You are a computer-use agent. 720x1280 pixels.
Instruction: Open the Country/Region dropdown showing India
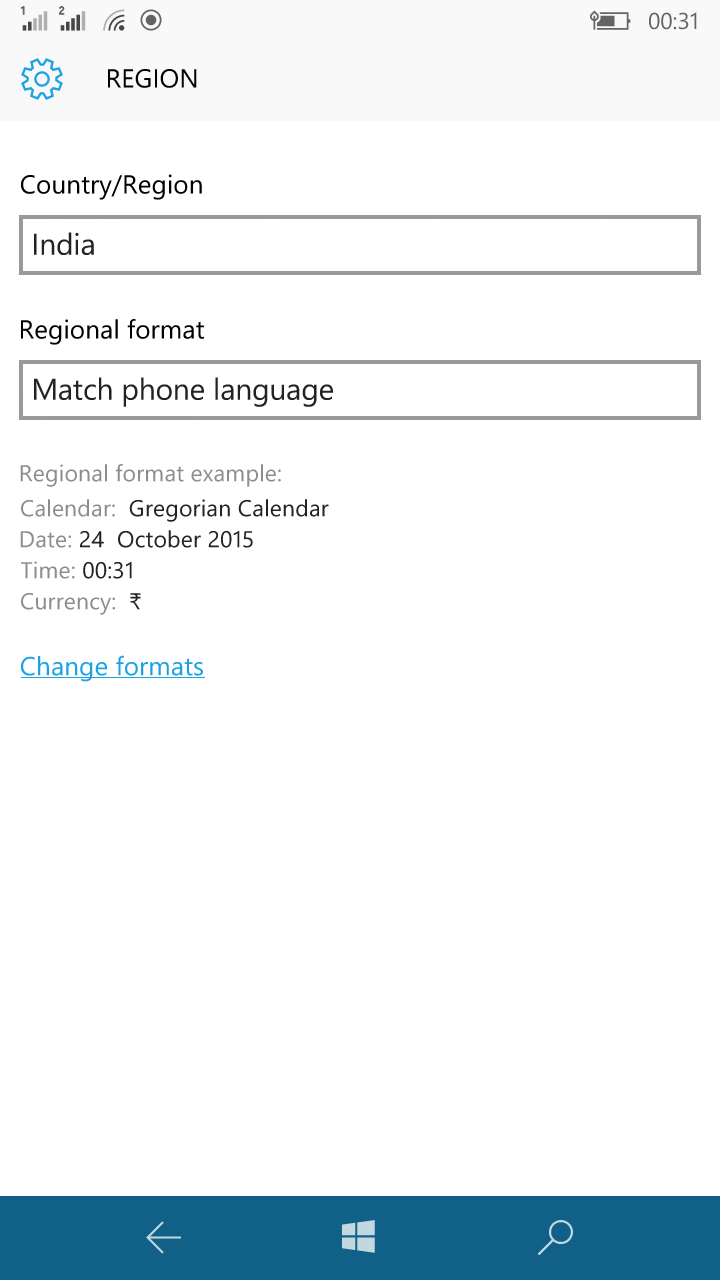coord(360,245)
